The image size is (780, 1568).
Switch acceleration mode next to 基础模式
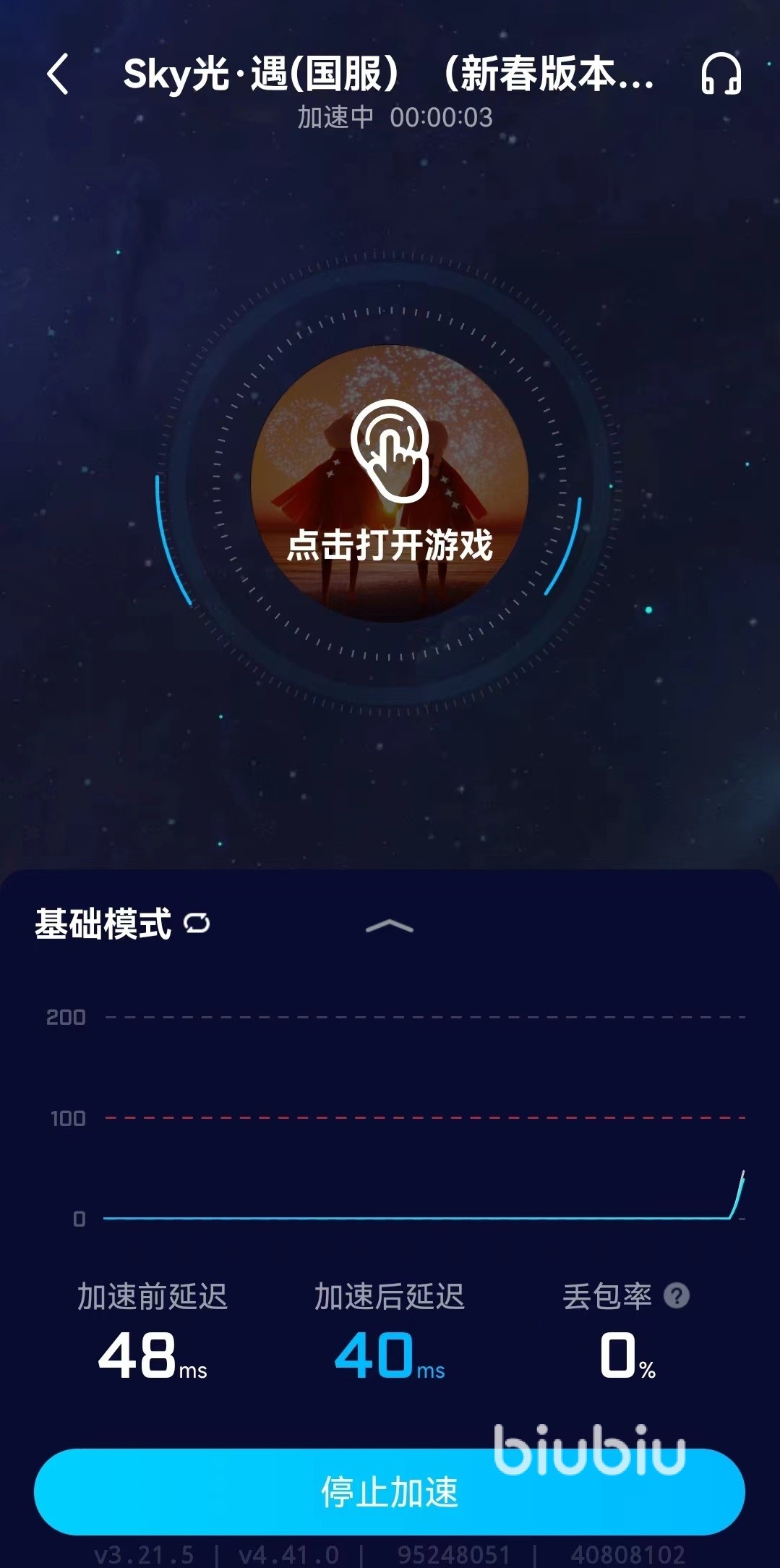pyautogui.click(x=197, y=923)
